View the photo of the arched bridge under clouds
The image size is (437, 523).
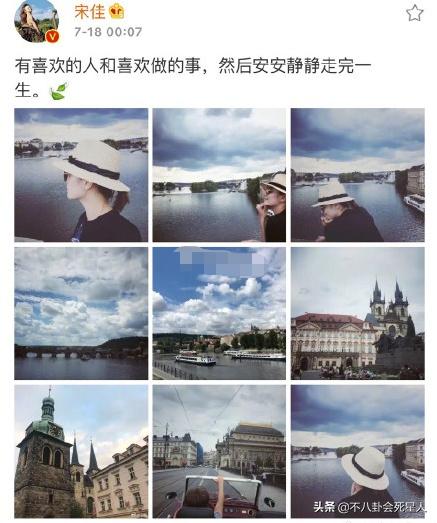[81, 313]
